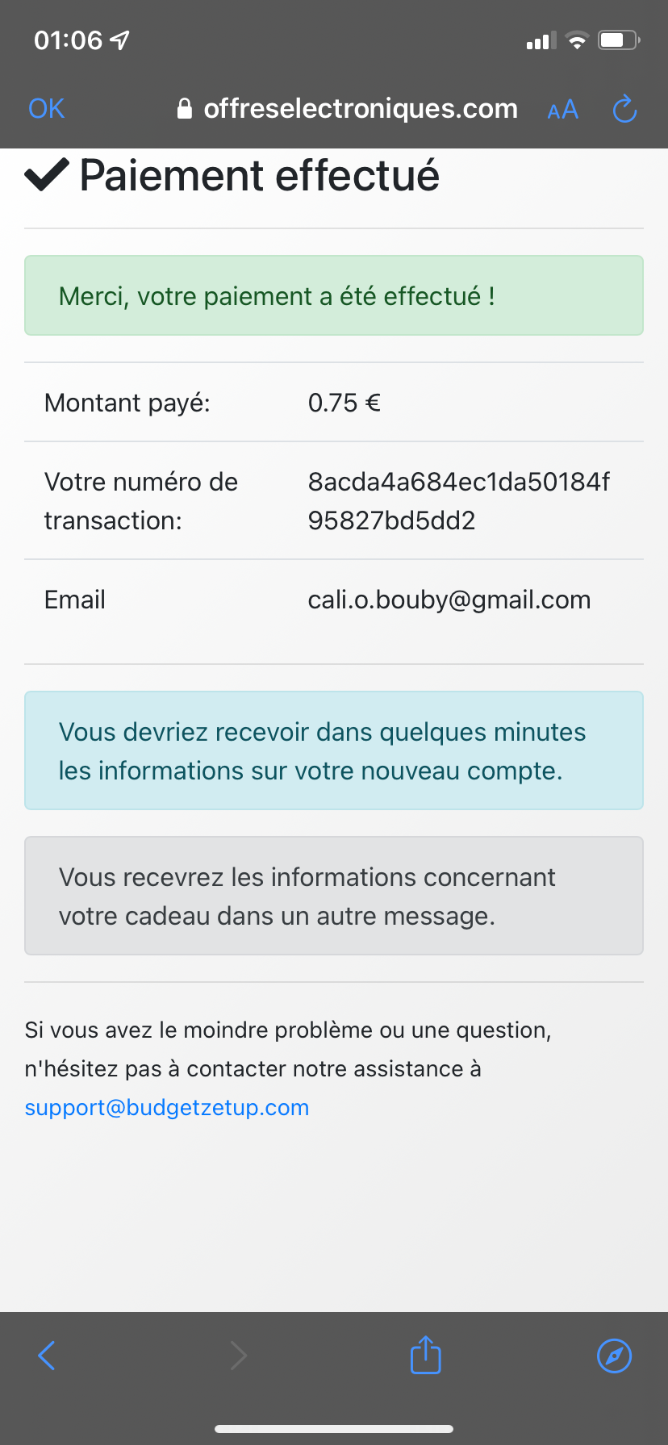This screenshot has height=1445, width=668.
Task: Open the AA text size menu
Action: (x=563, y=110)
